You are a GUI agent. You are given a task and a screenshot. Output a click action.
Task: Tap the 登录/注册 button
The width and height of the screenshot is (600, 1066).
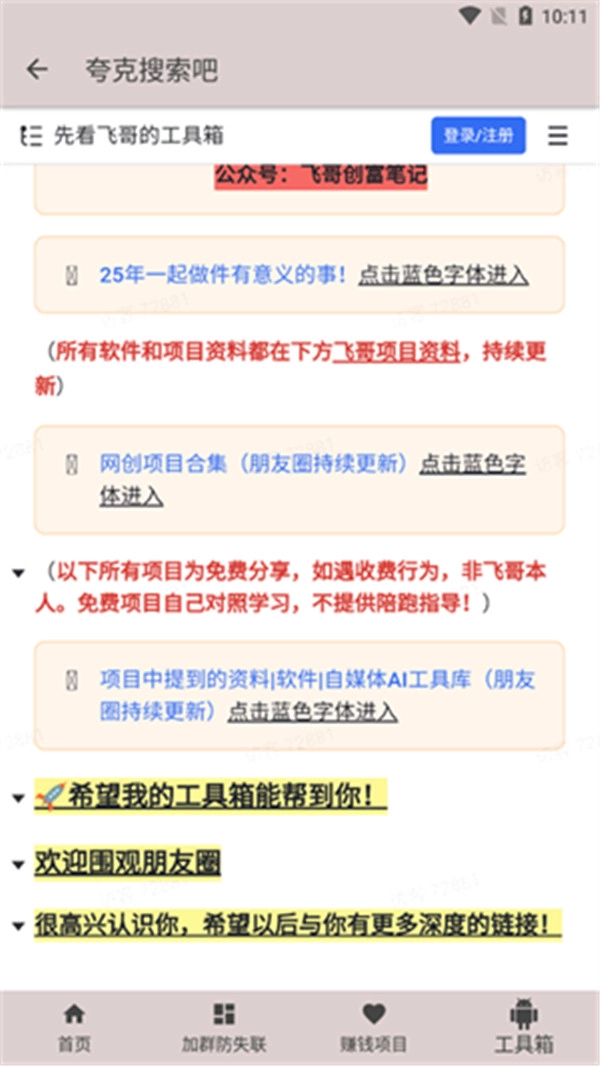click(x=478, y=135)
